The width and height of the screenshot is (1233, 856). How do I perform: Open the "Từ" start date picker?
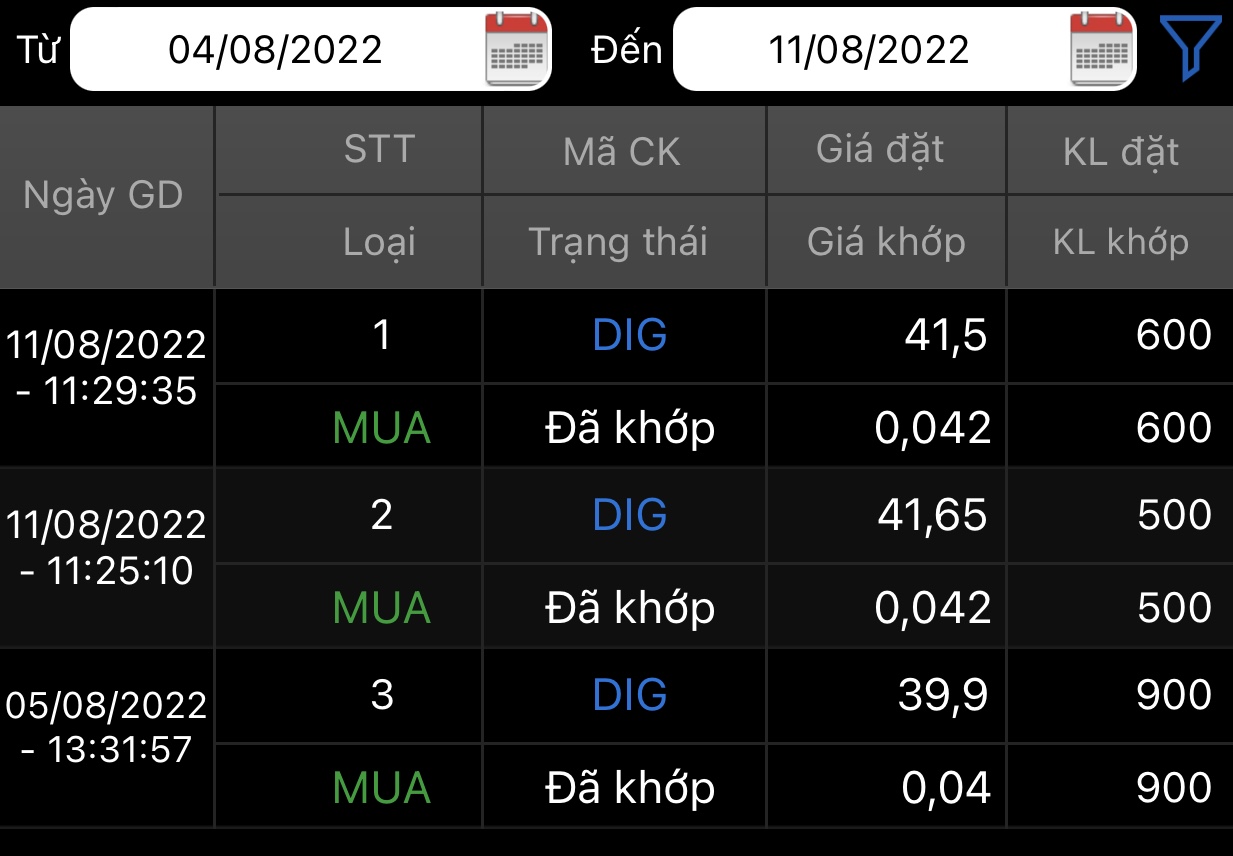pos(517,49)
